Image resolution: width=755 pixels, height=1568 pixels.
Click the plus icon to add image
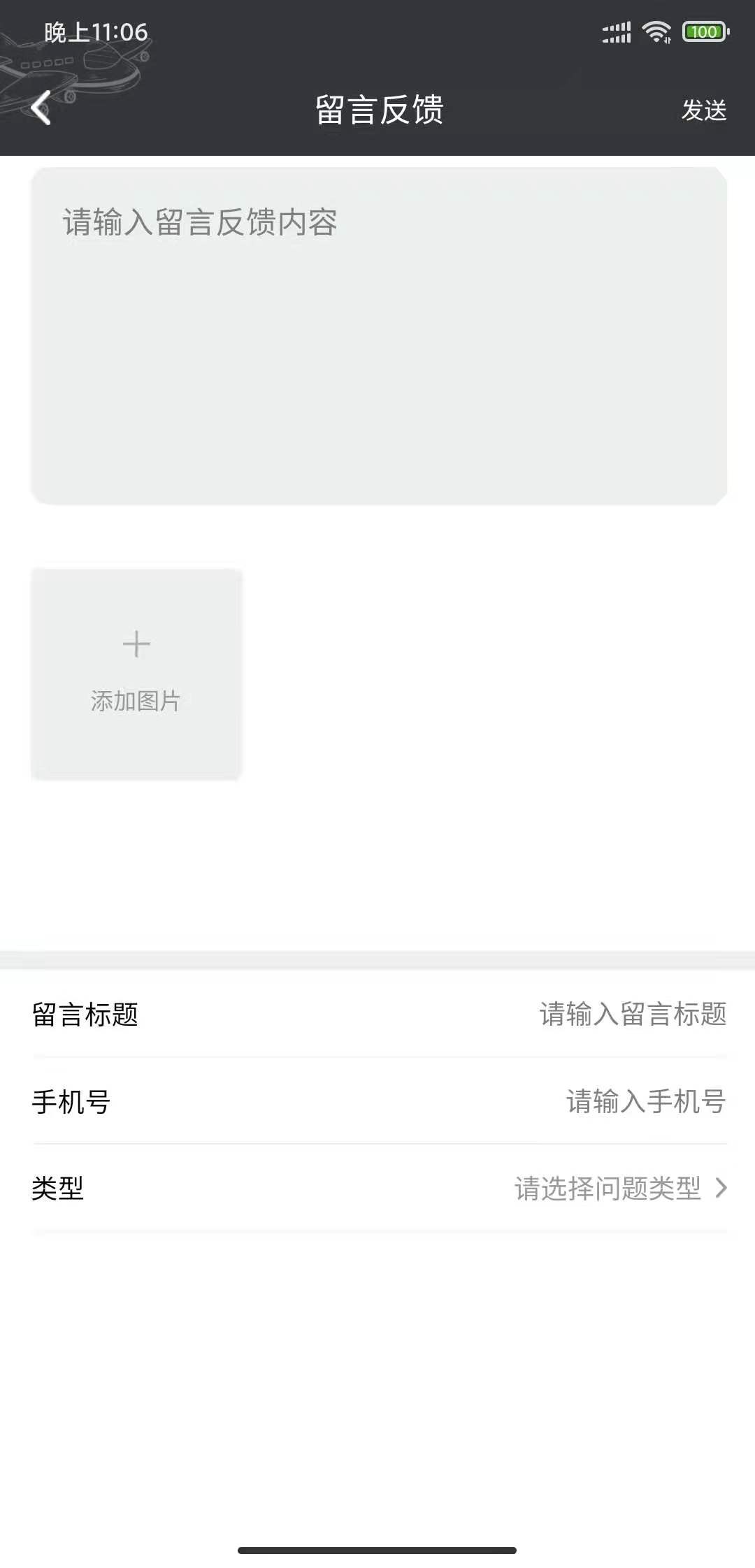coord(136,643)
